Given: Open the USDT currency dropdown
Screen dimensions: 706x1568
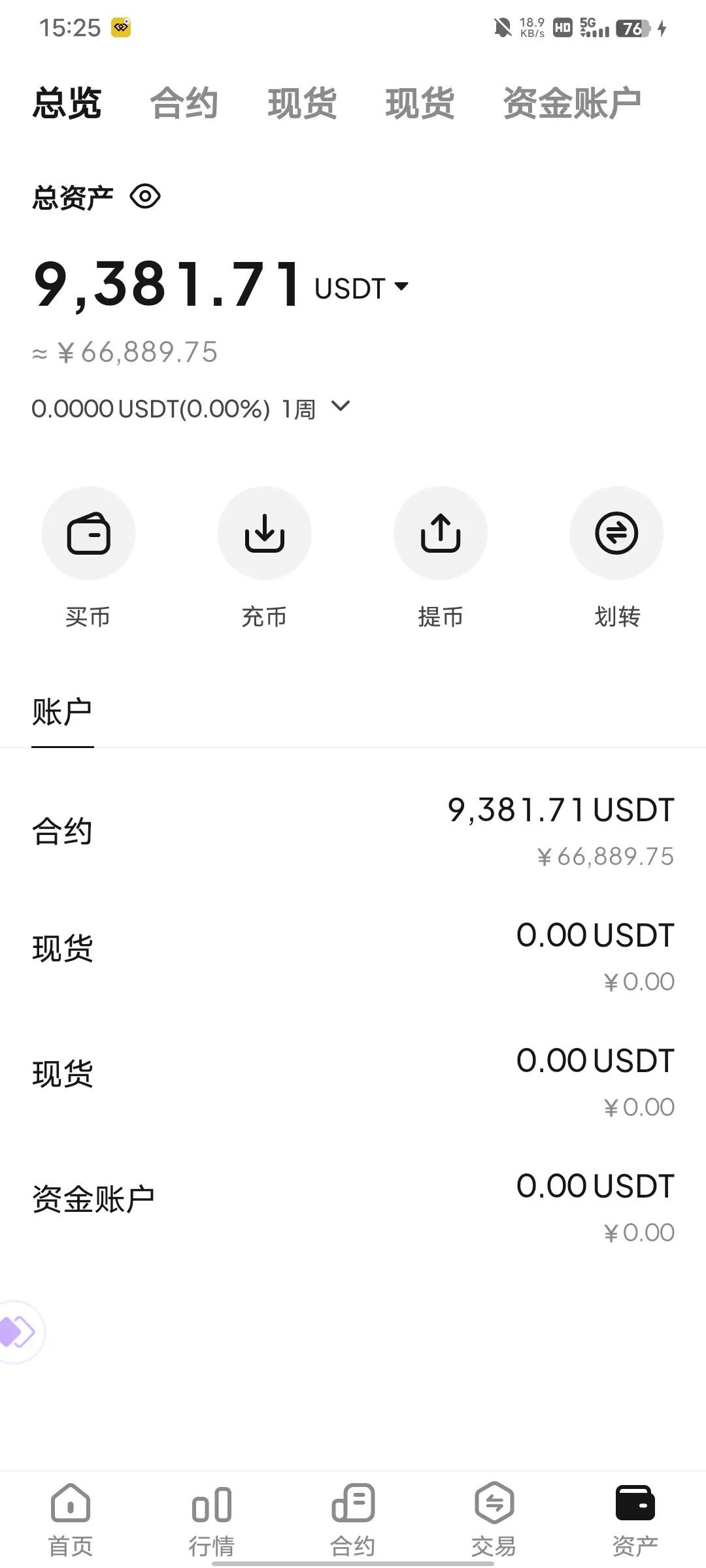Looking at the screenshot, I should point(361,288).
